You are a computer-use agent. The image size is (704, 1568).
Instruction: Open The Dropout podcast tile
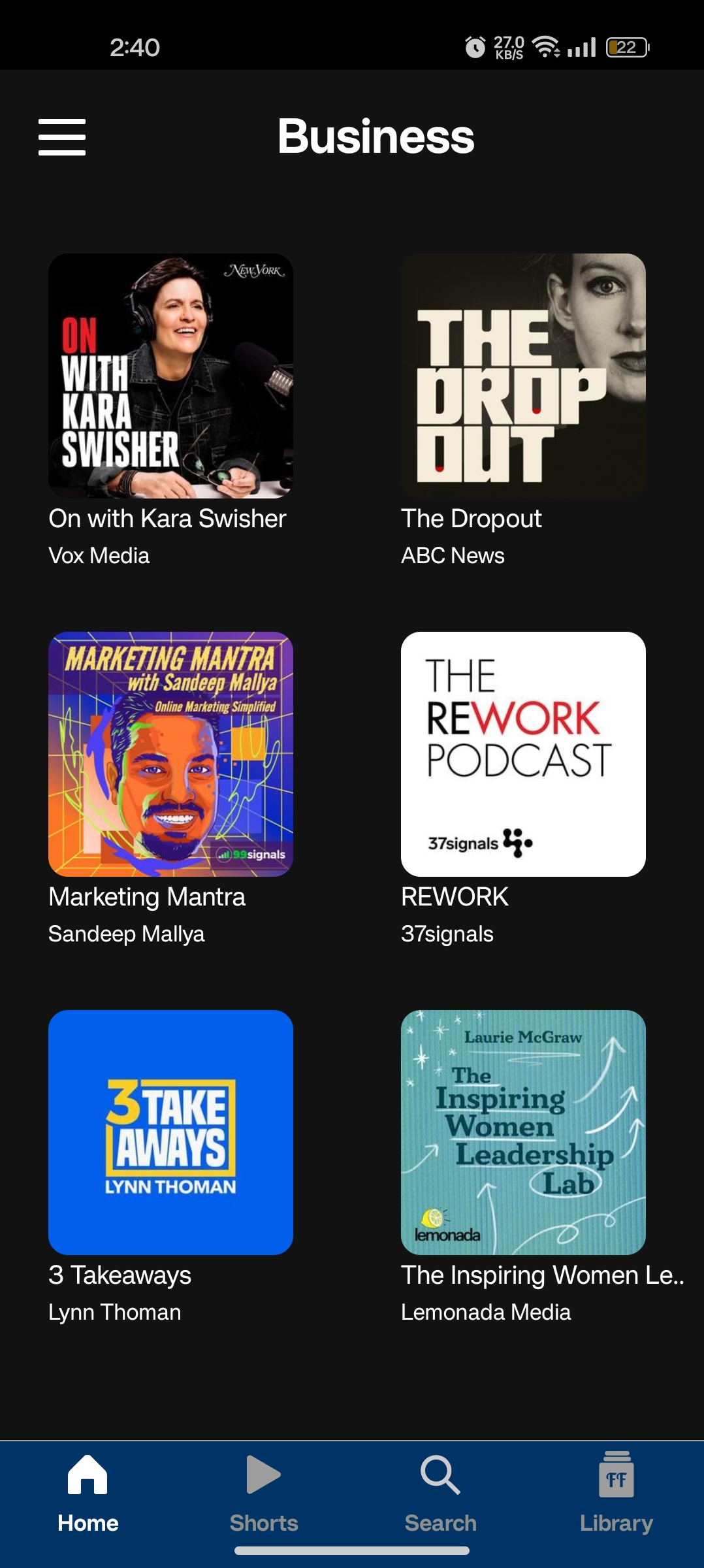[x=523, y=376]
